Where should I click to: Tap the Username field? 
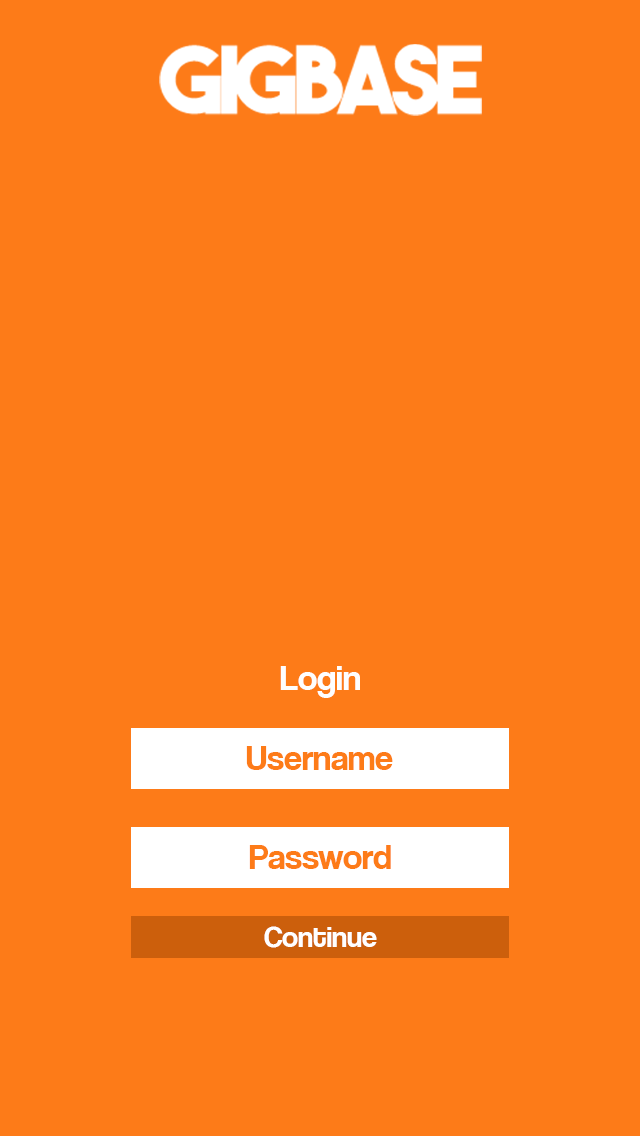(x=320, y=758)
